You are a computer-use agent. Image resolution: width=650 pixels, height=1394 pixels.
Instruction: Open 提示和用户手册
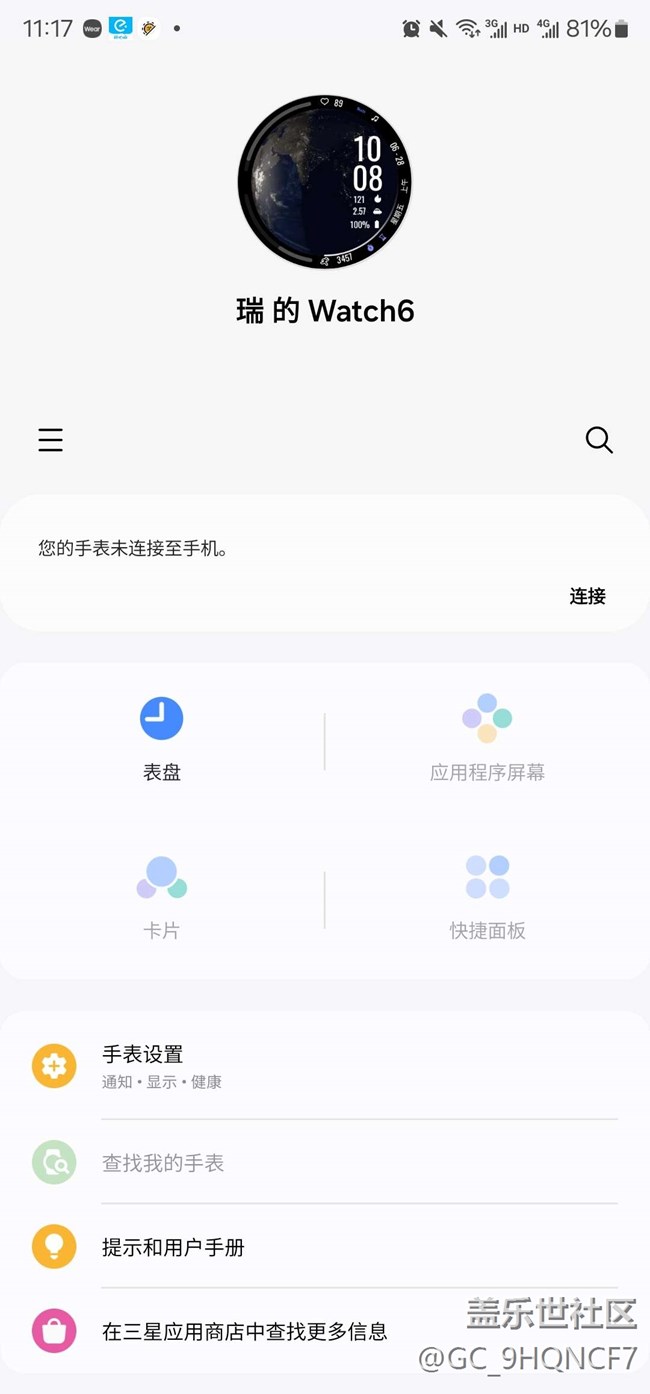pyautogui.click(x=325, y=1247)
